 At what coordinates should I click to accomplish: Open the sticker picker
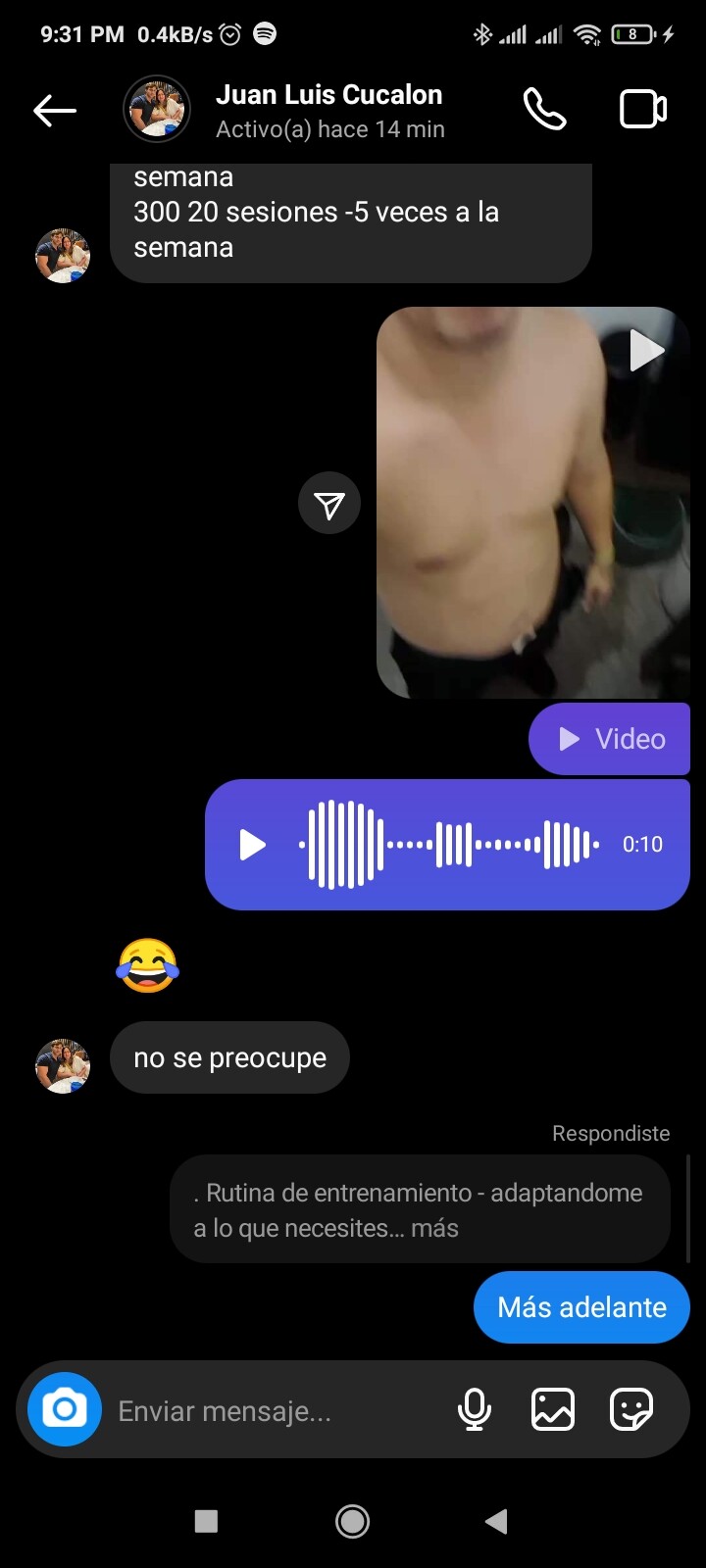click(630, 1409)
